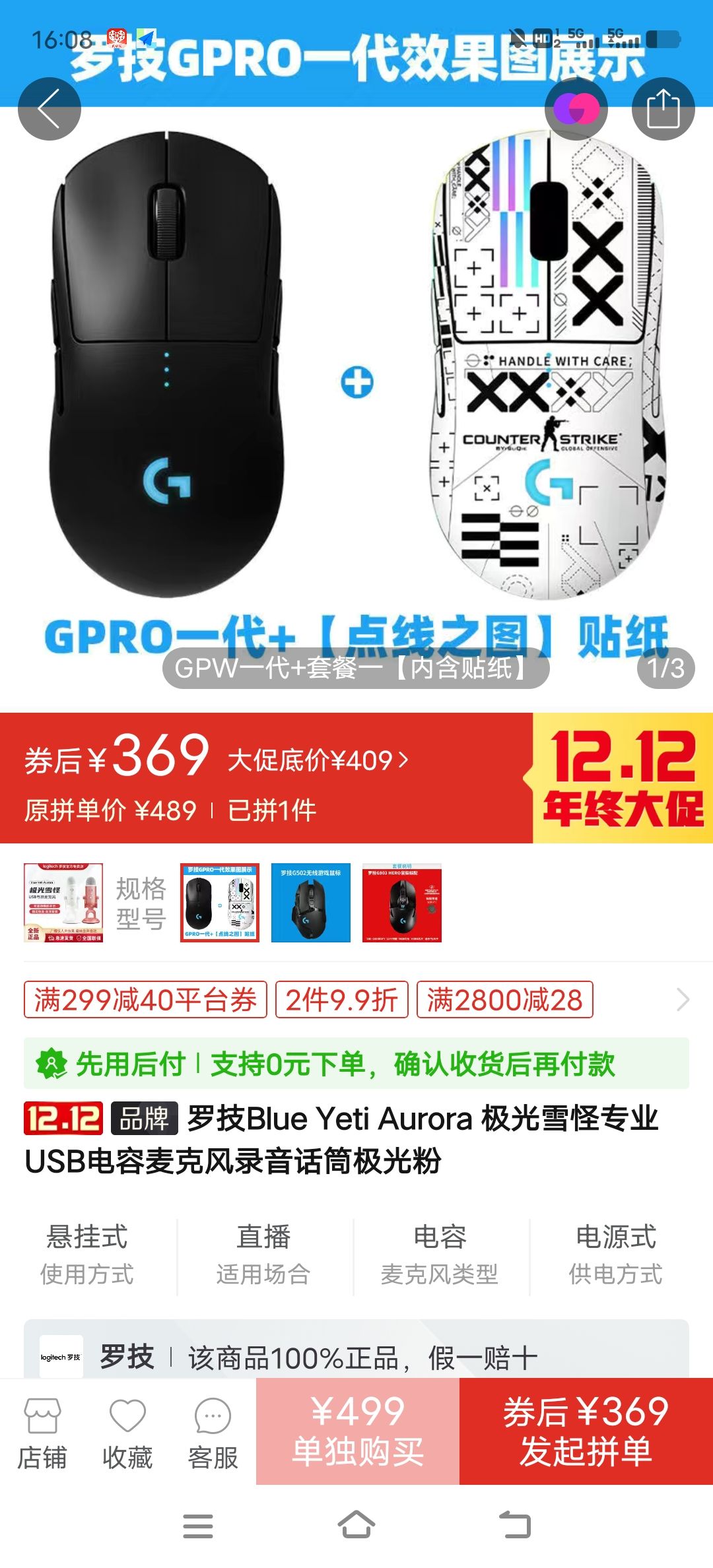Tap the colorful circle app icon near share

point(576,109)
